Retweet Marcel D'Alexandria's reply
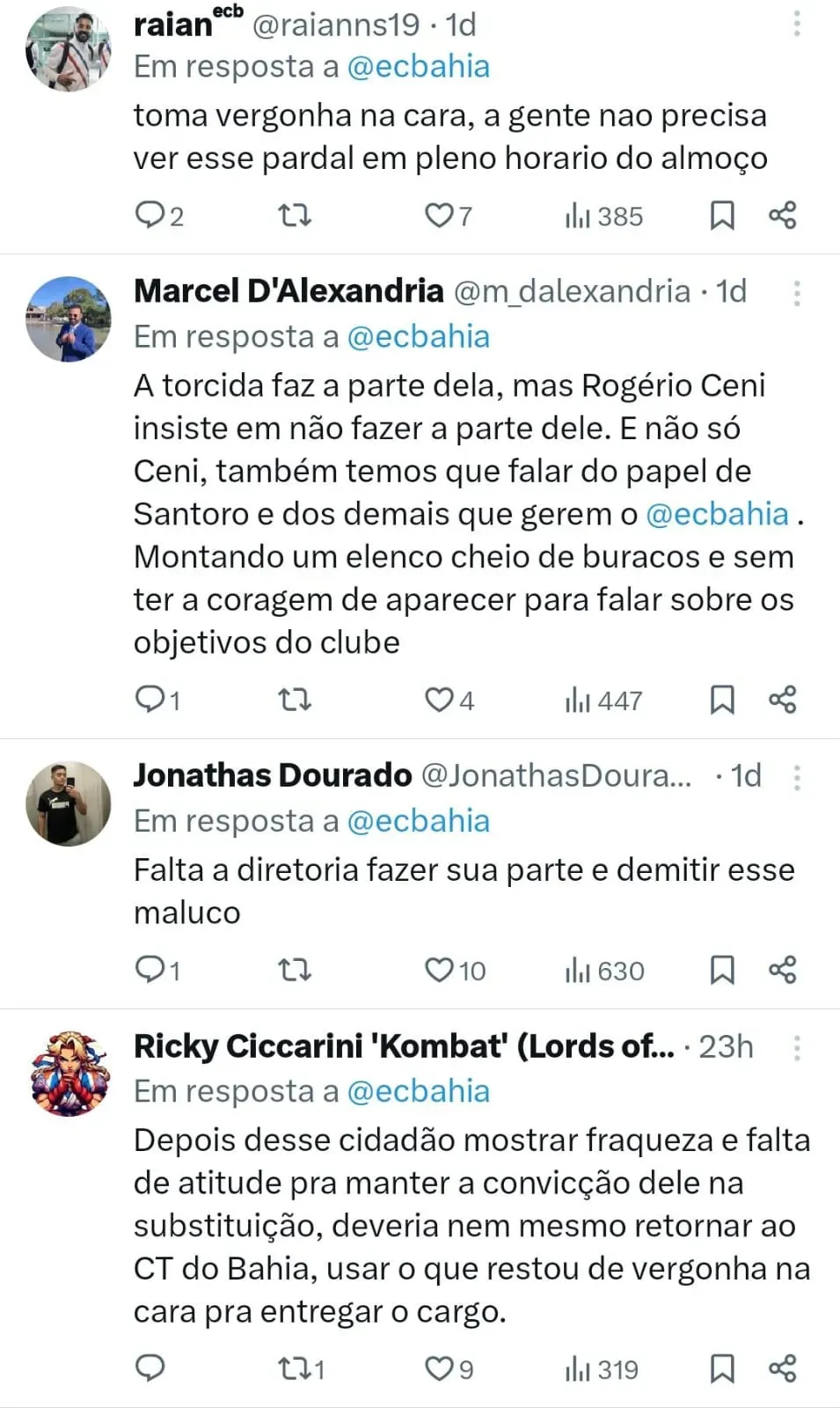Image resolution: width=840 pixels, height=1408 pixels. point(294,700)
